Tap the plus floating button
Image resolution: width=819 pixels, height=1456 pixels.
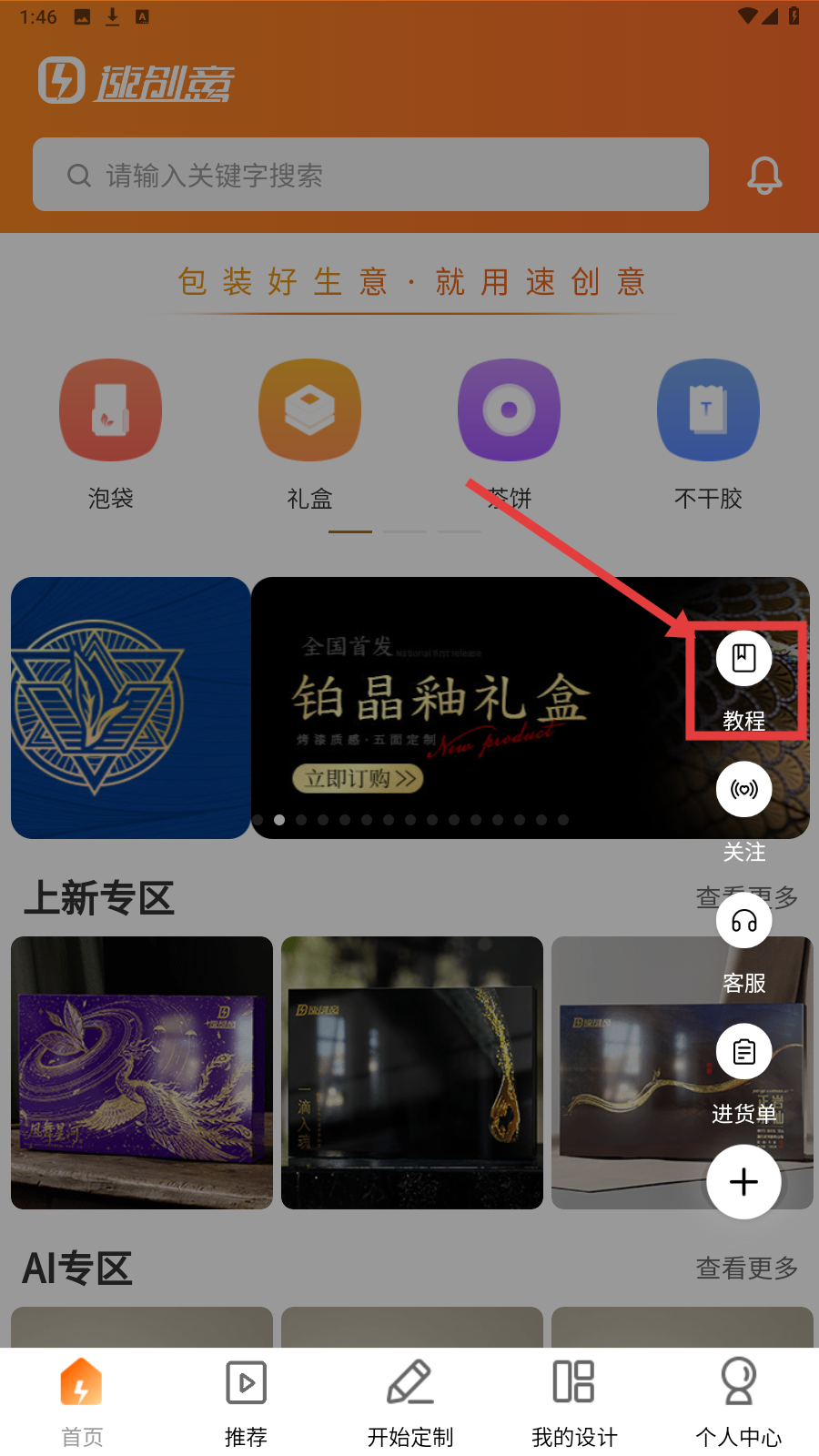coord(743,1181)
